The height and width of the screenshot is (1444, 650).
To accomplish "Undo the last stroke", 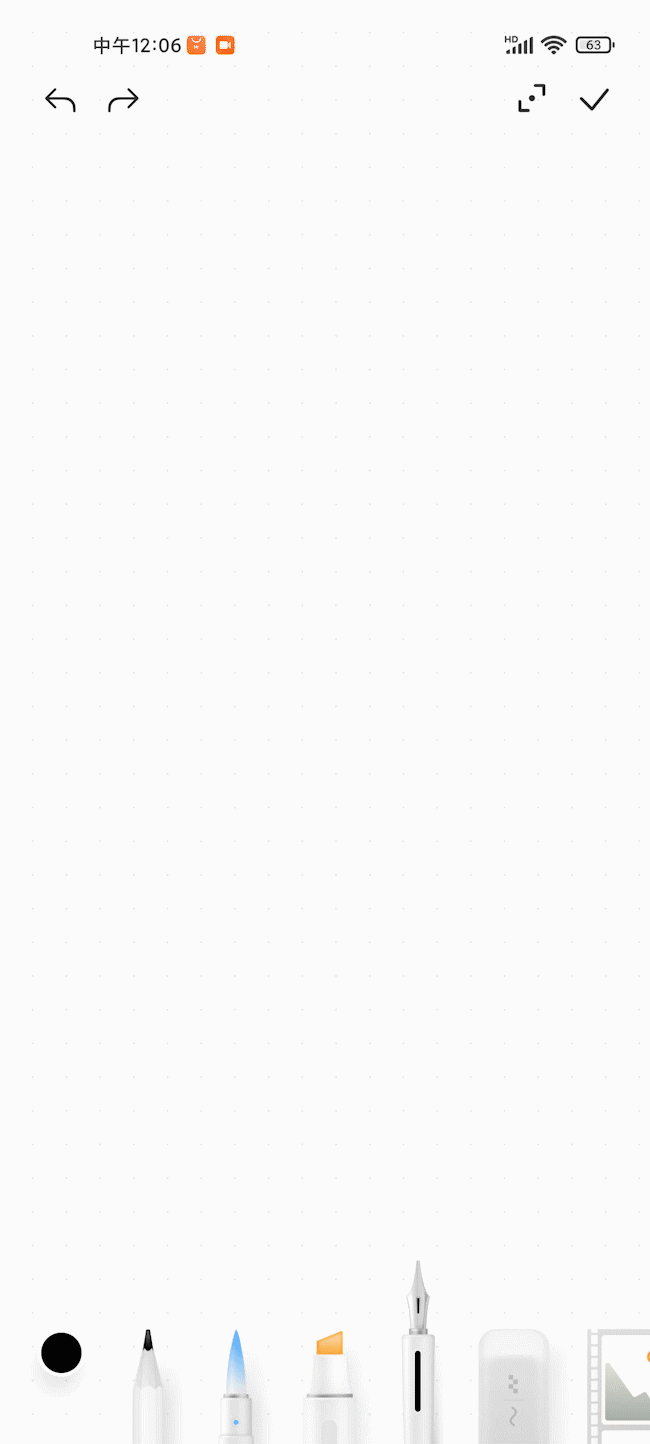I will tap(60, 100).
